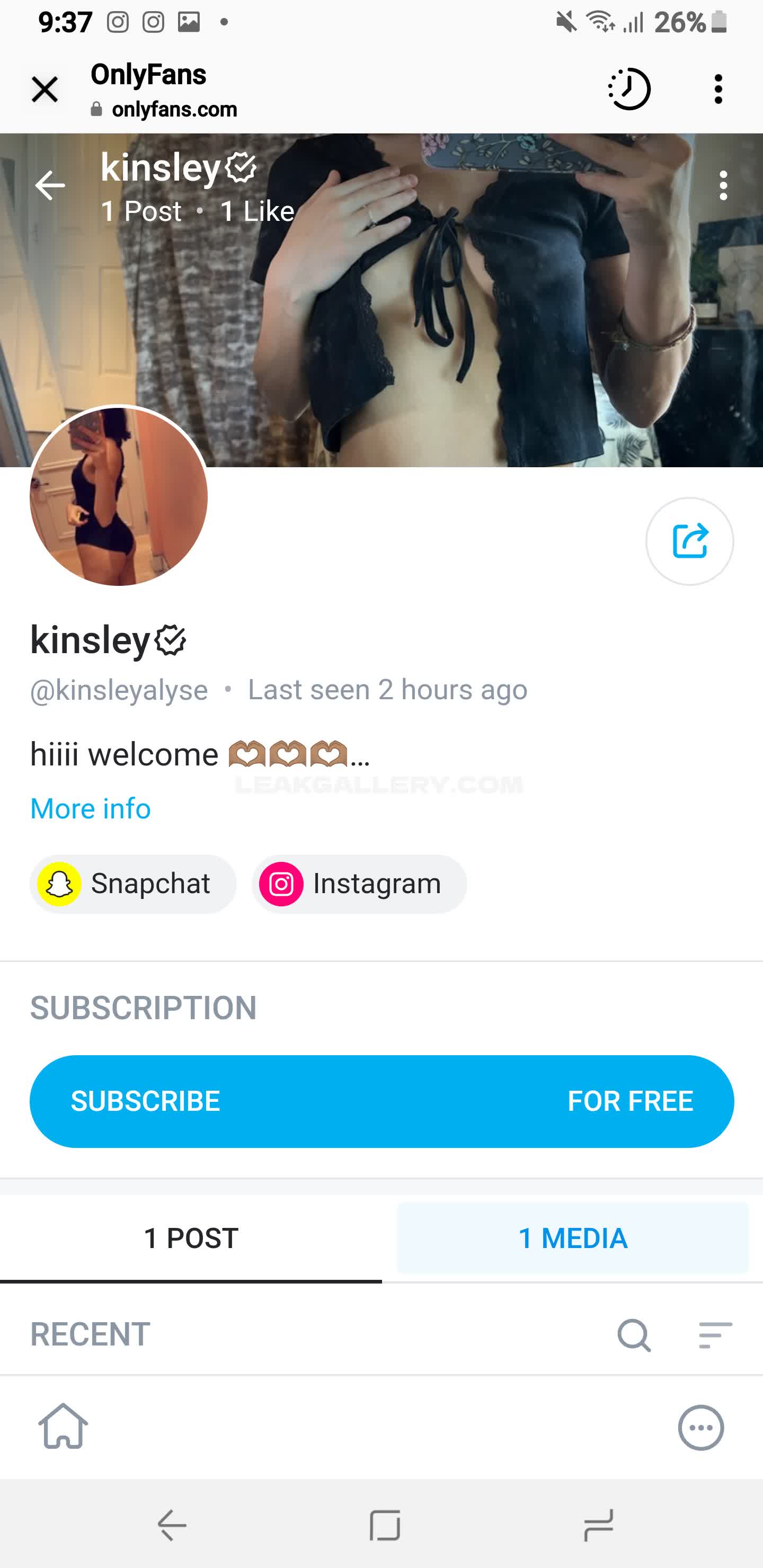Go back with the profile header arrow
This screenshot has height=1568, width=763.
50,185
